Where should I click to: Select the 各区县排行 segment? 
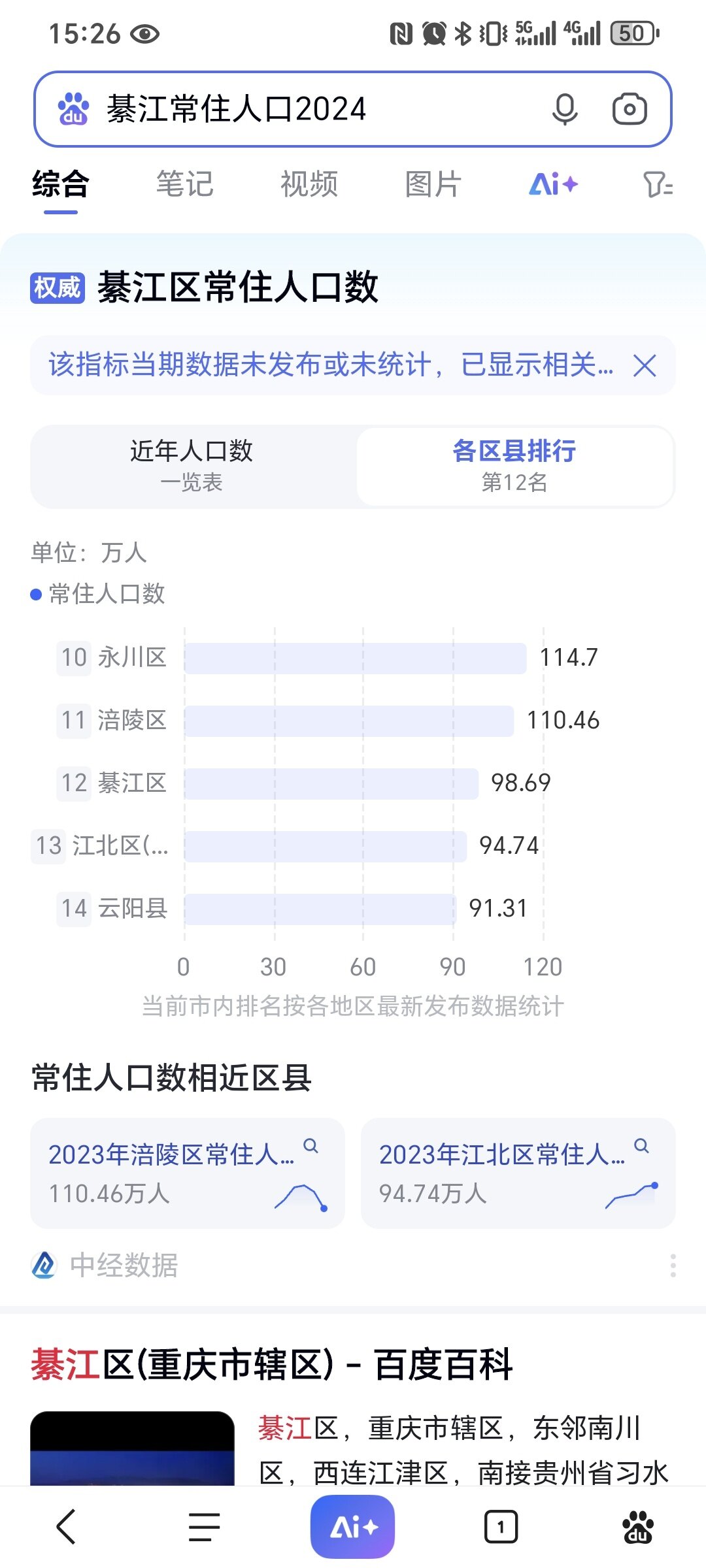tap(515, 466)
